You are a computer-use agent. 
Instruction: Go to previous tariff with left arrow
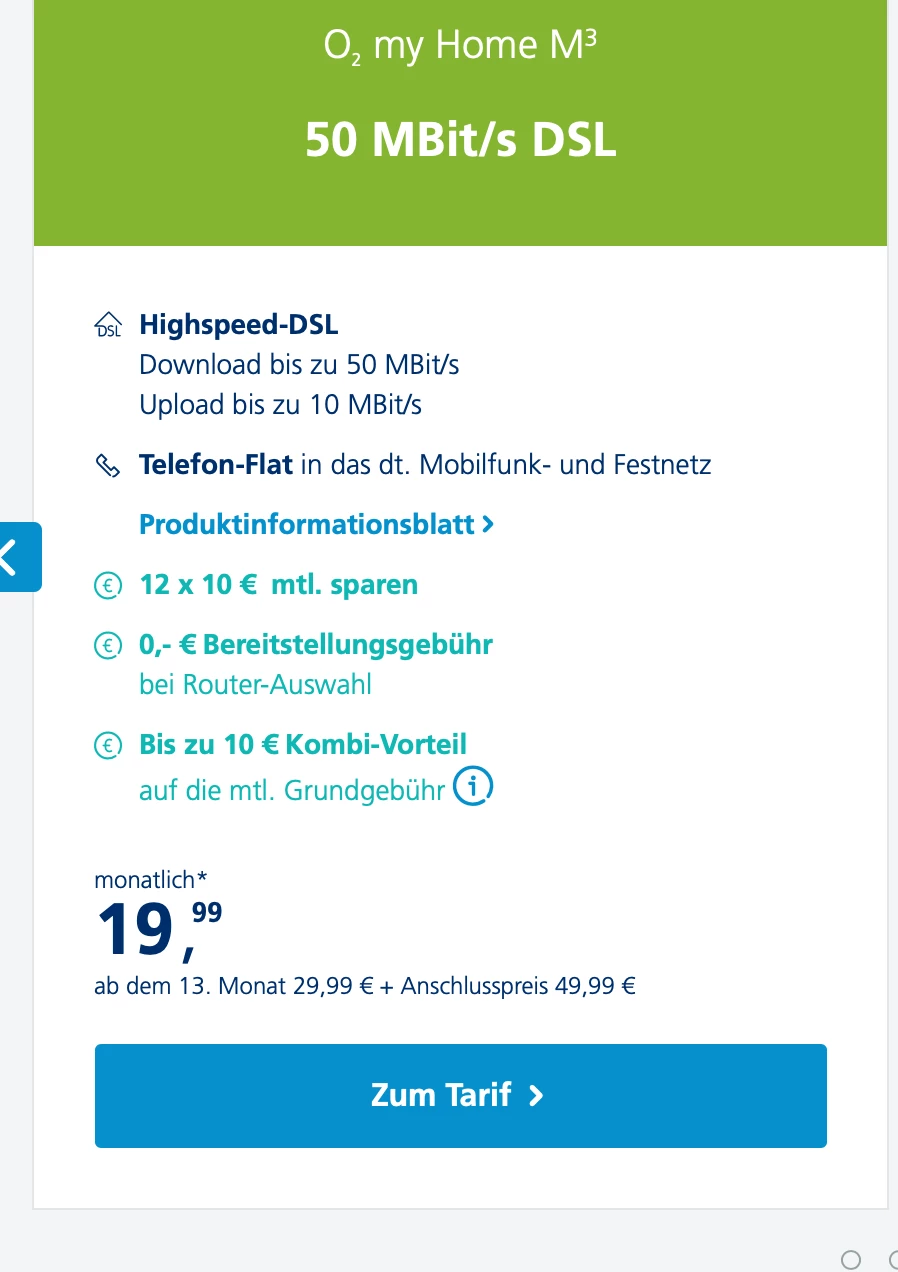pos(19,557)
